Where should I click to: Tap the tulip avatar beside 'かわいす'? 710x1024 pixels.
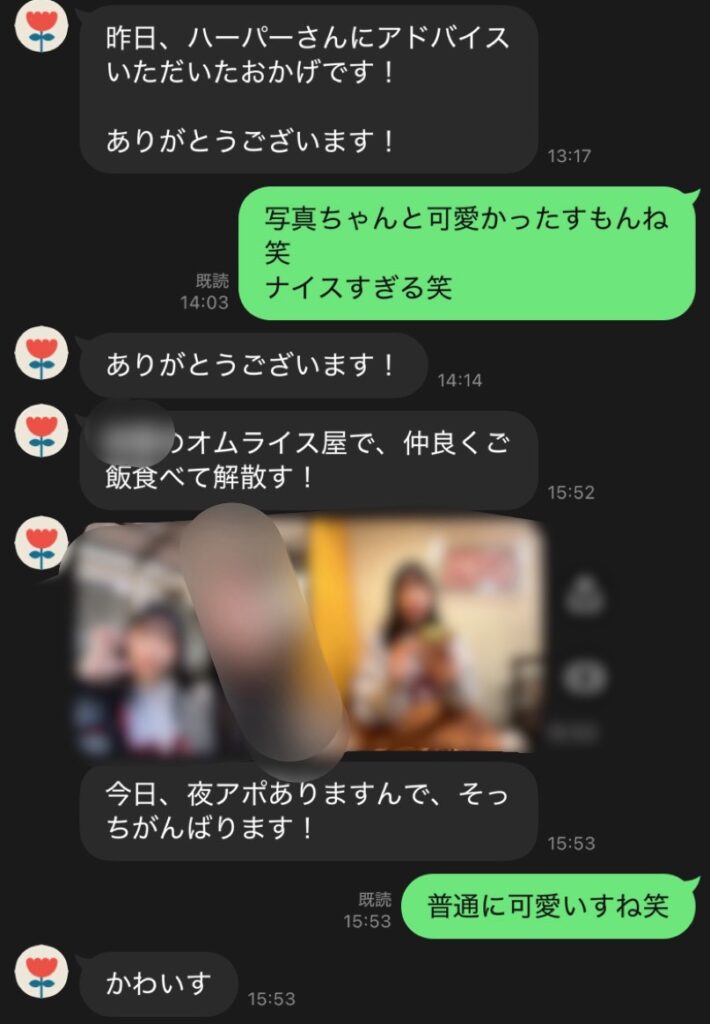[42, 974]
